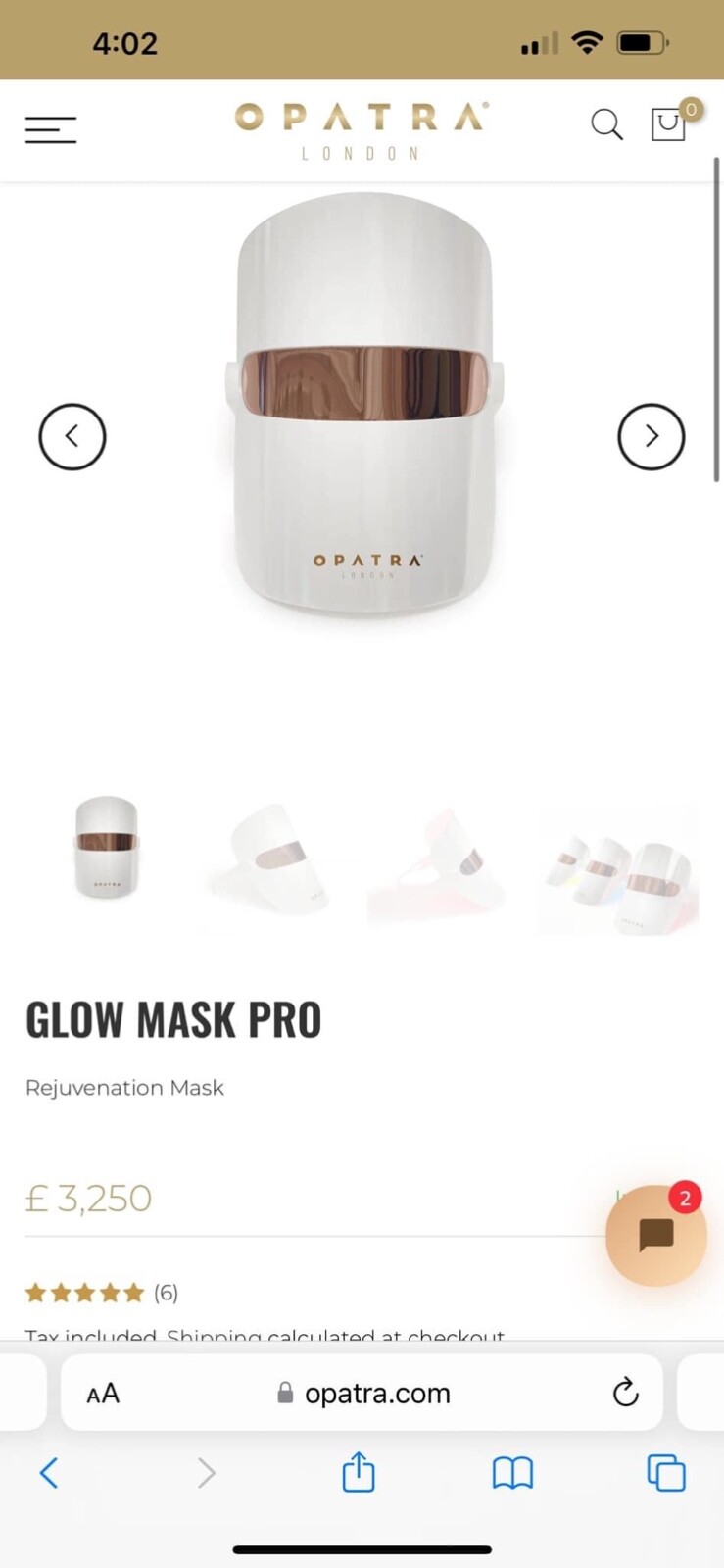Open the shopping bag icon
Image resolution: width=724 pixels, height=1568 pixels.
[668, 125]
